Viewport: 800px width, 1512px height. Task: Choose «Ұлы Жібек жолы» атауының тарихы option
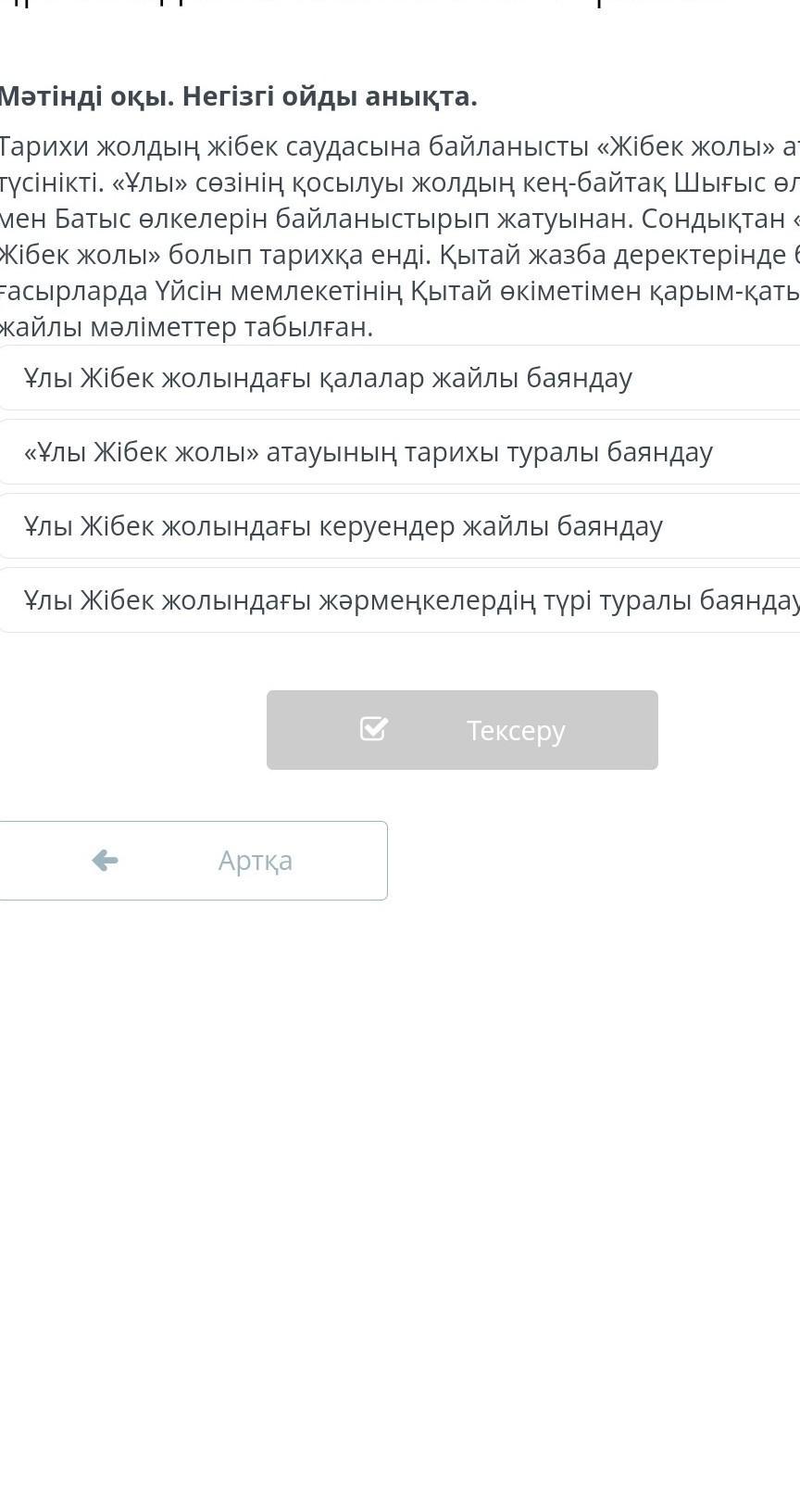(x=400, y=452)
